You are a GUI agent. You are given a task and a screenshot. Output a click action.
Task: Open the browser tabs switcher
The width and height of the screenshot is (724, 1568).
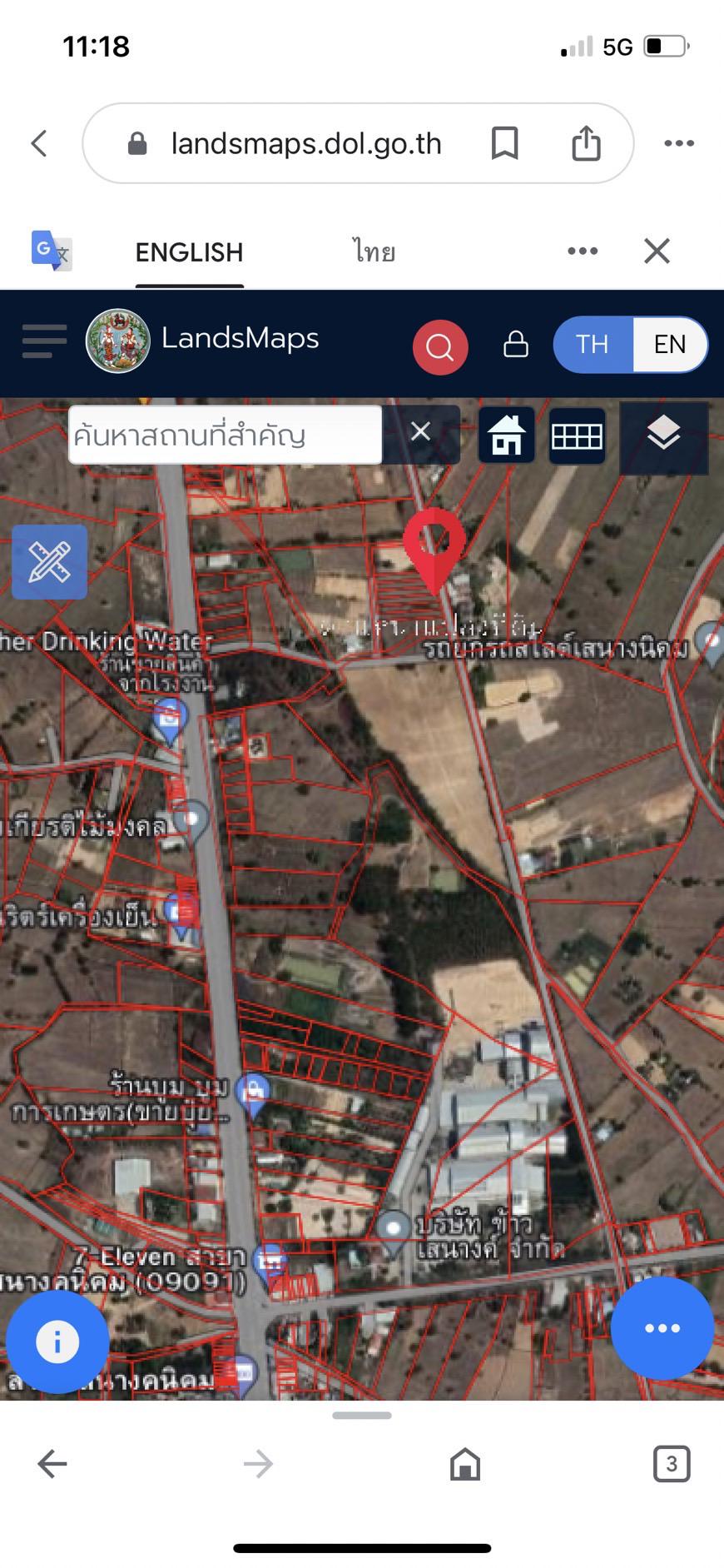tap(672, 1463)
